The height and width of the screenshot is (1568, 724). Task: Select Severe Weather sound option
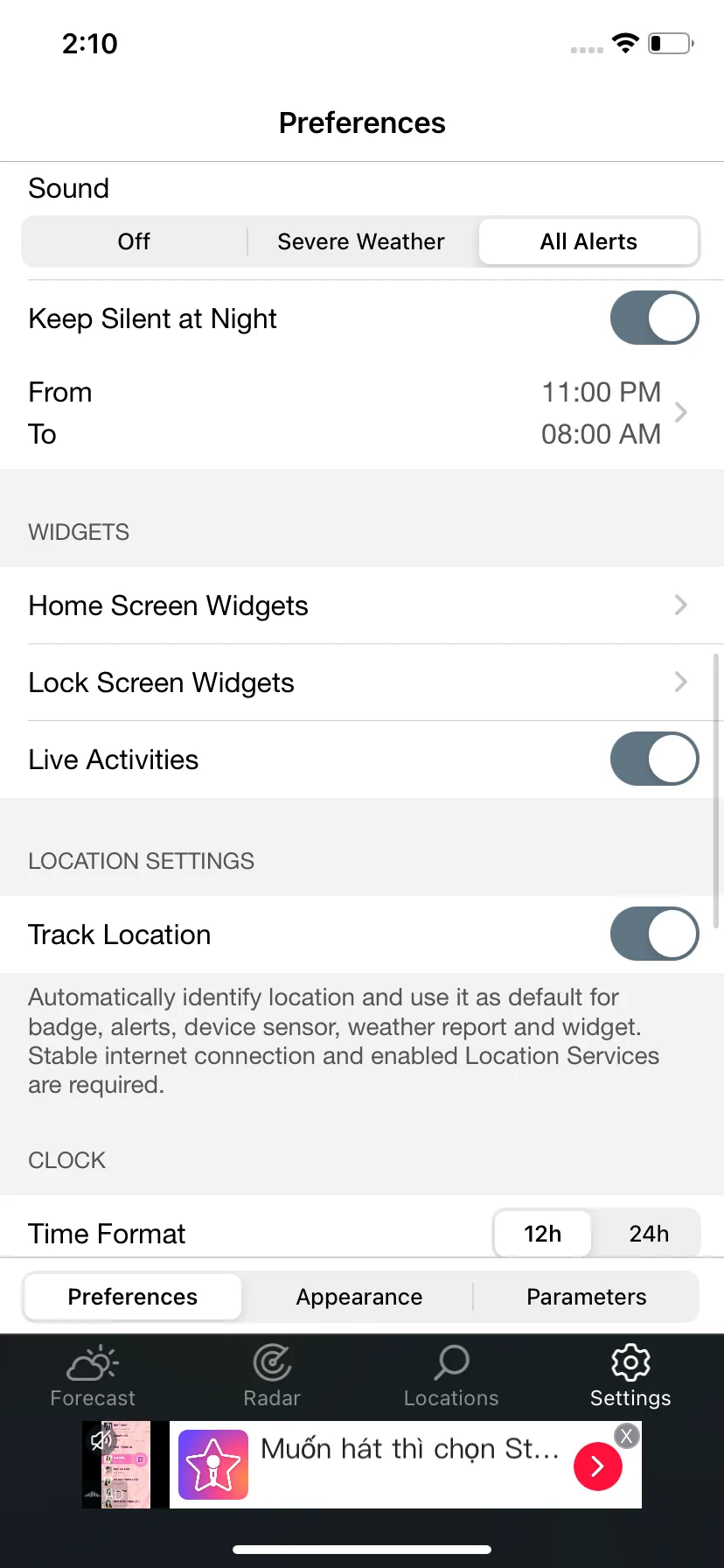coord(360,241)
